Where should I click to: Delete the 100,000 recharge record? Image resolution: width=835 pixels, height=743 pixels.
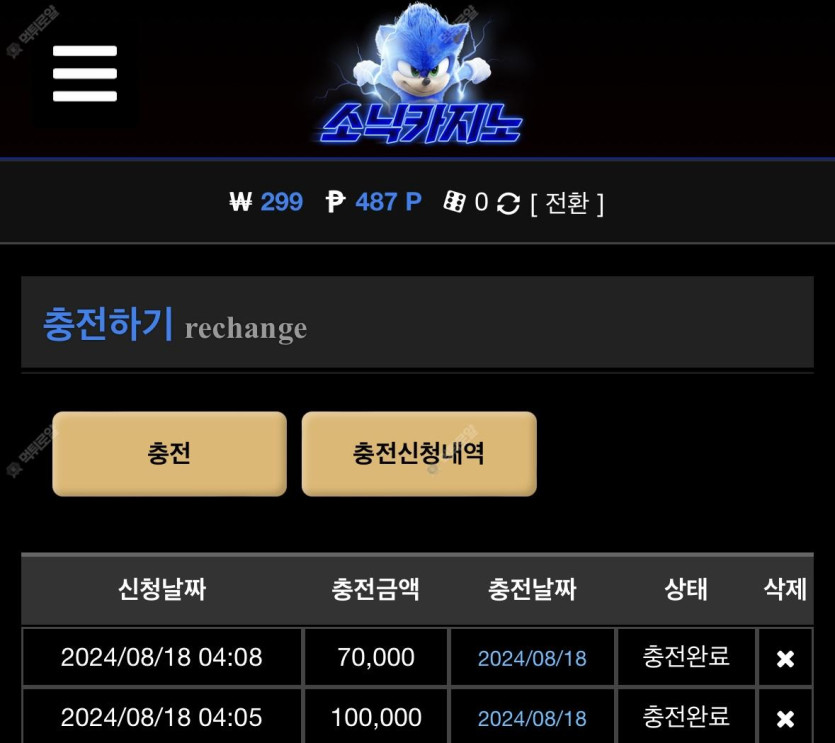(x=785, y=718)
